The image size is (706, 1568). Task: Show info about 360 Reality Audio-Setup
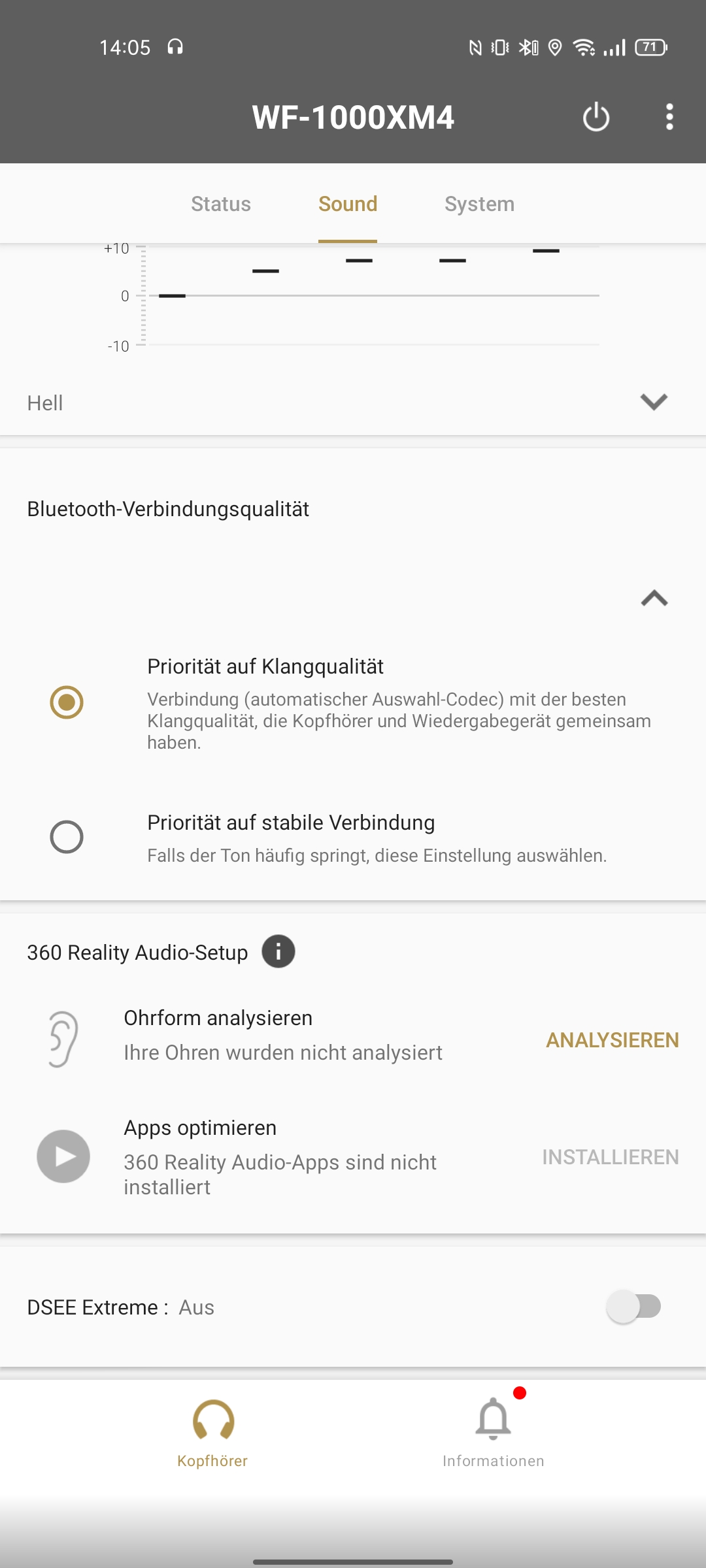278,951
